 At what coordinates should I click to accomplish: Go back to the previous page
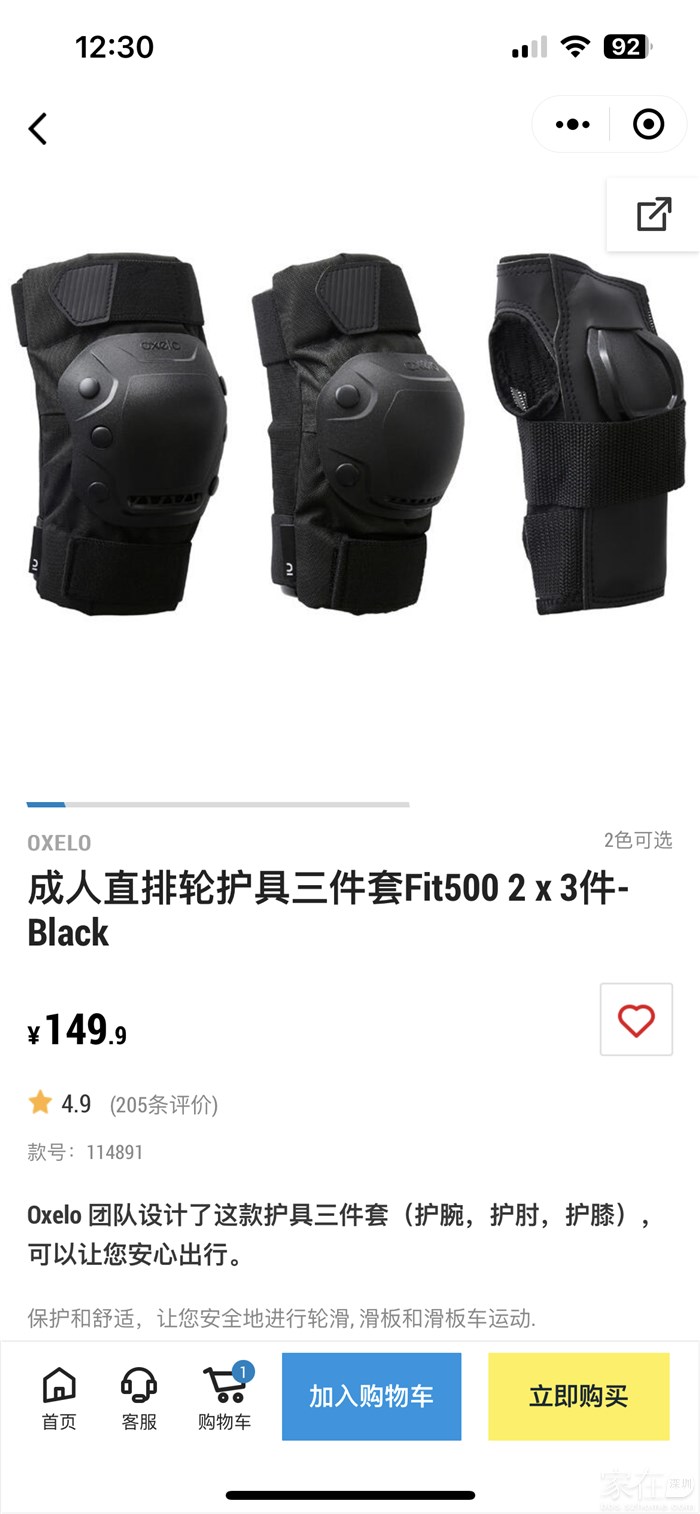pyautogui.click(x=38, y=128)
